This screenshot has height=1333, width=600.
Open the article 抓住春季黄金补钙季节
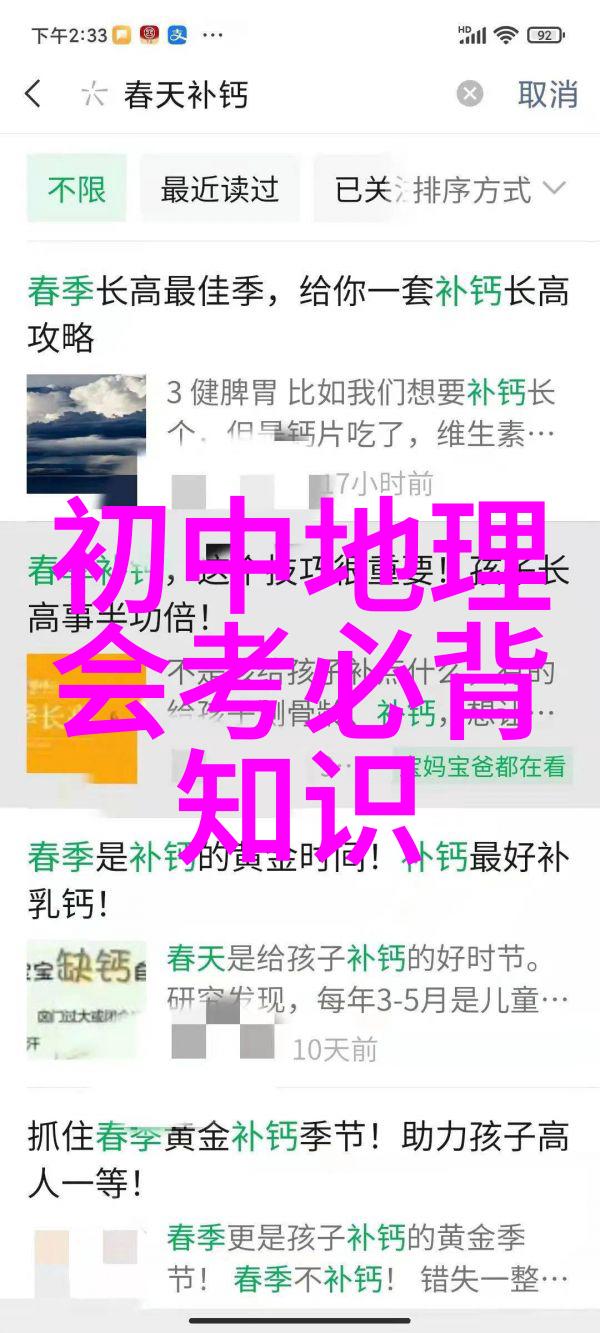[x=298, y=1160]
